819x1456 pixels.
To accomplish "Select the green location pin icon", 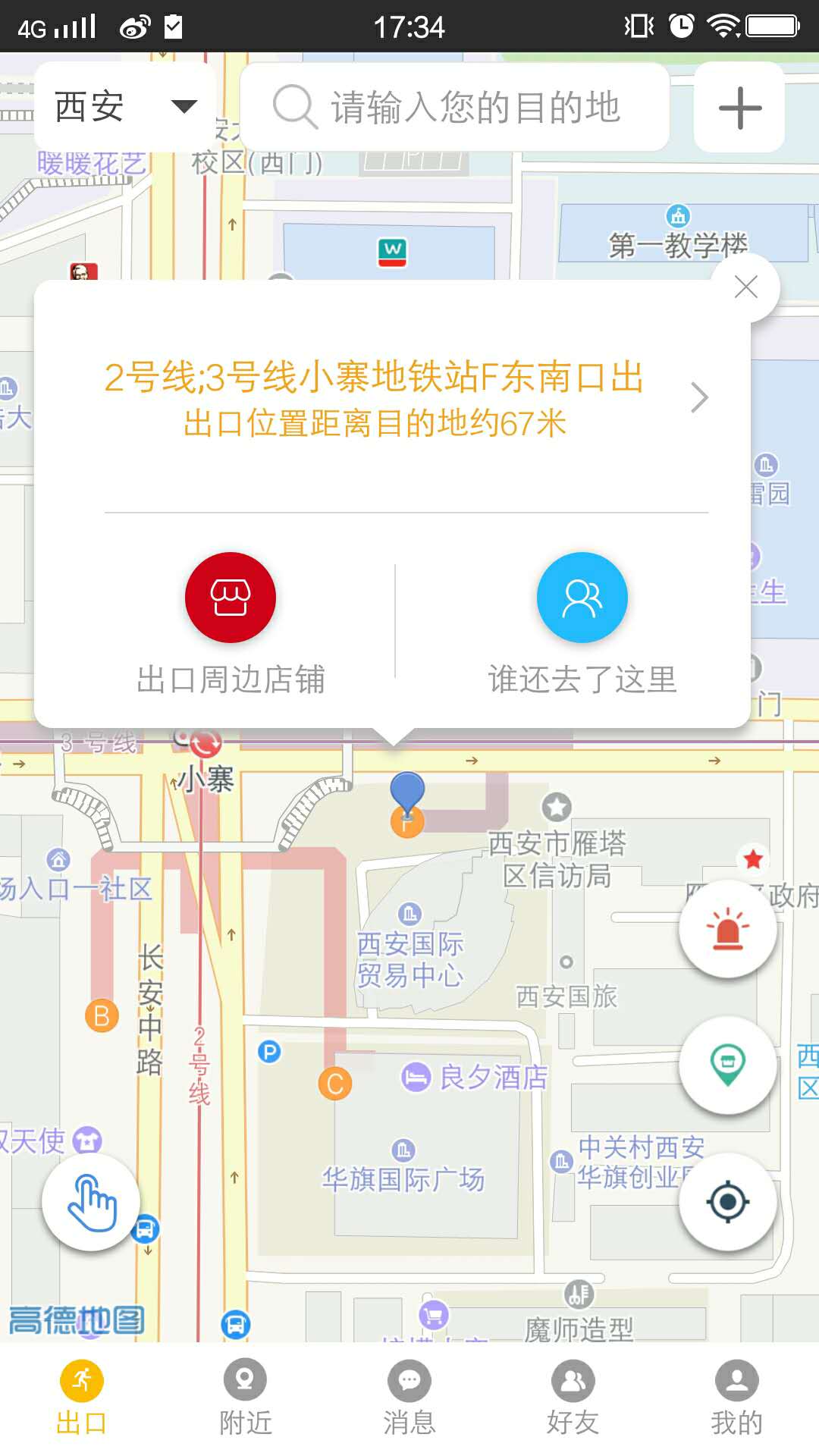I will tap(727, 1065).
